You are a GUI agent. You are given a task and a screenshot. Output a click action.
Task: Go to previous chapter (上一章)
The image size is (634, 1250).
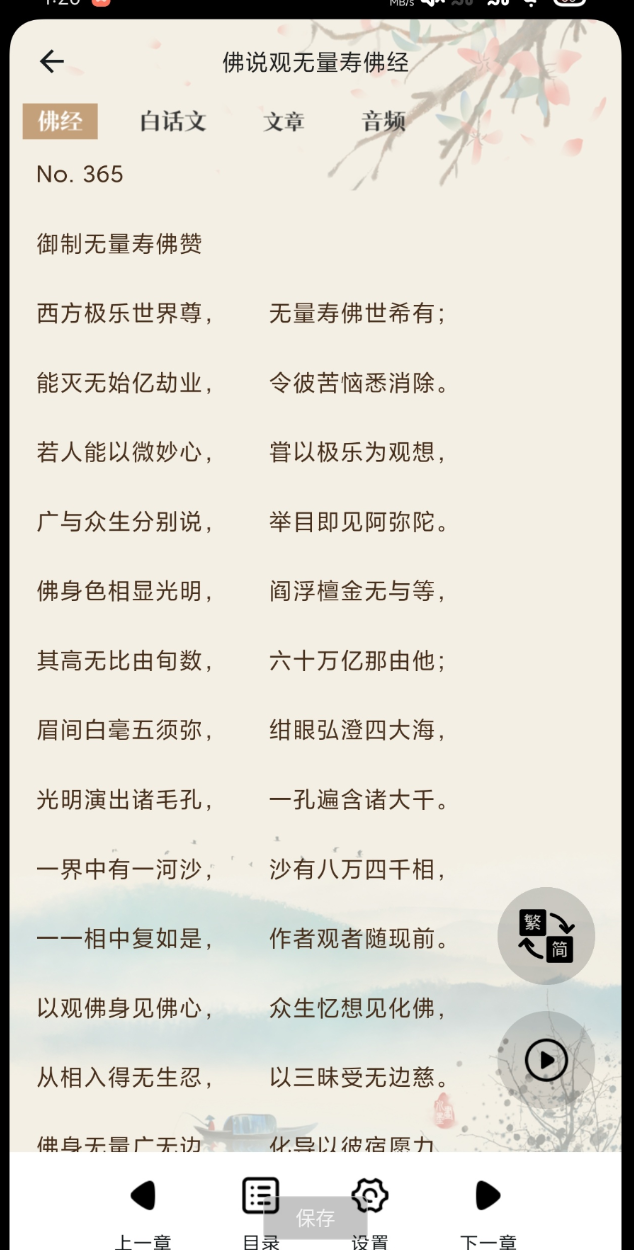pos(143,1208)
